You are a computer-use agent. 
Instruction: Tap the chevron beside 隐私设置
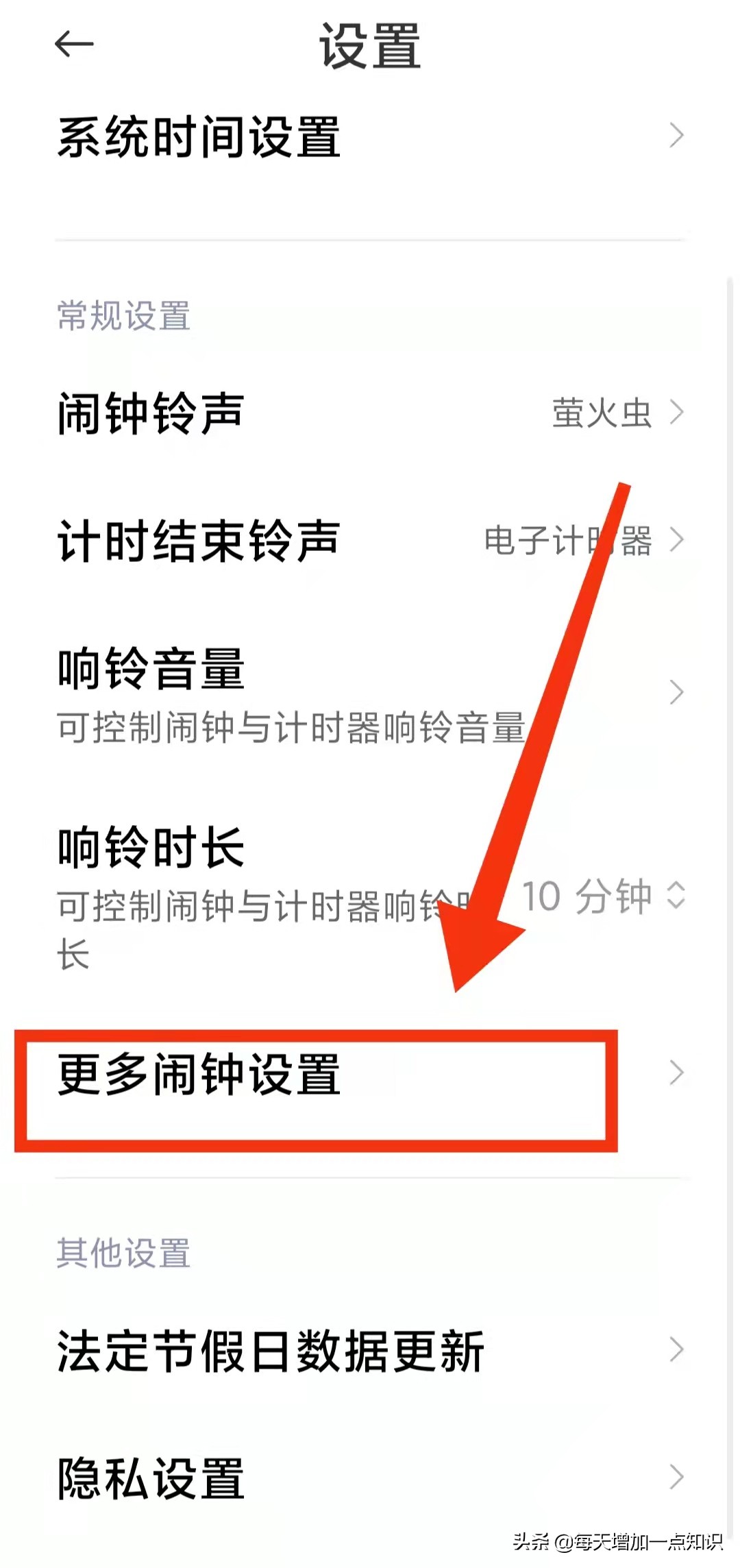point(676,1477)
